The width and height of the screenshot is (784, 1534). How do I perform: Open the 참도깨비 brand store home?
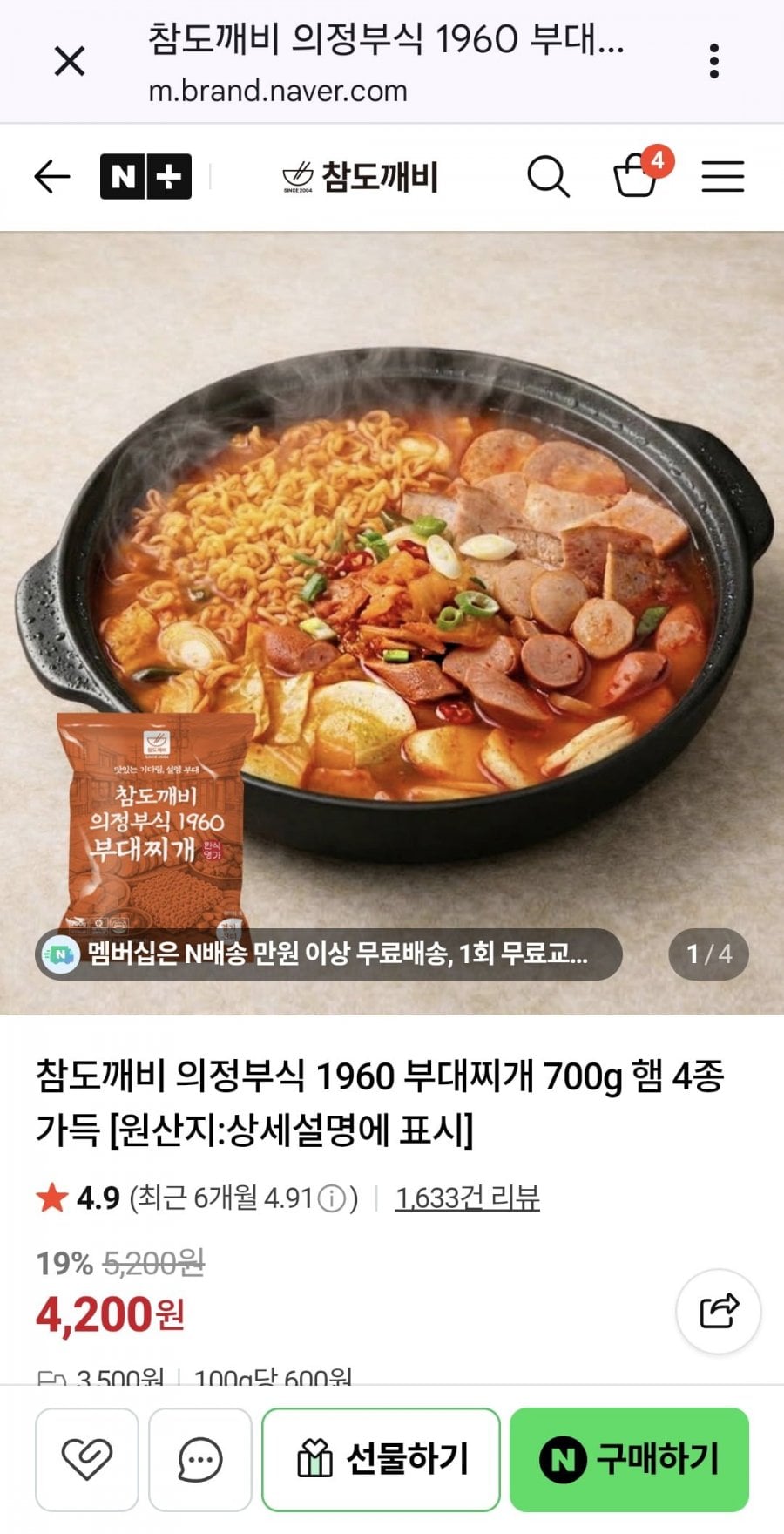point(361,177)
